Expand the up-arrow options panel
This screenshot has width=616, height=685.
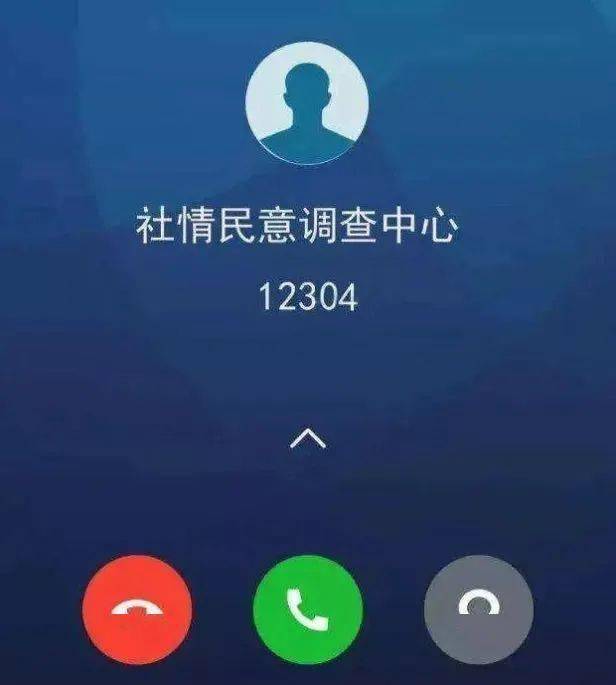pyautogui.click(x=308, y=438)
